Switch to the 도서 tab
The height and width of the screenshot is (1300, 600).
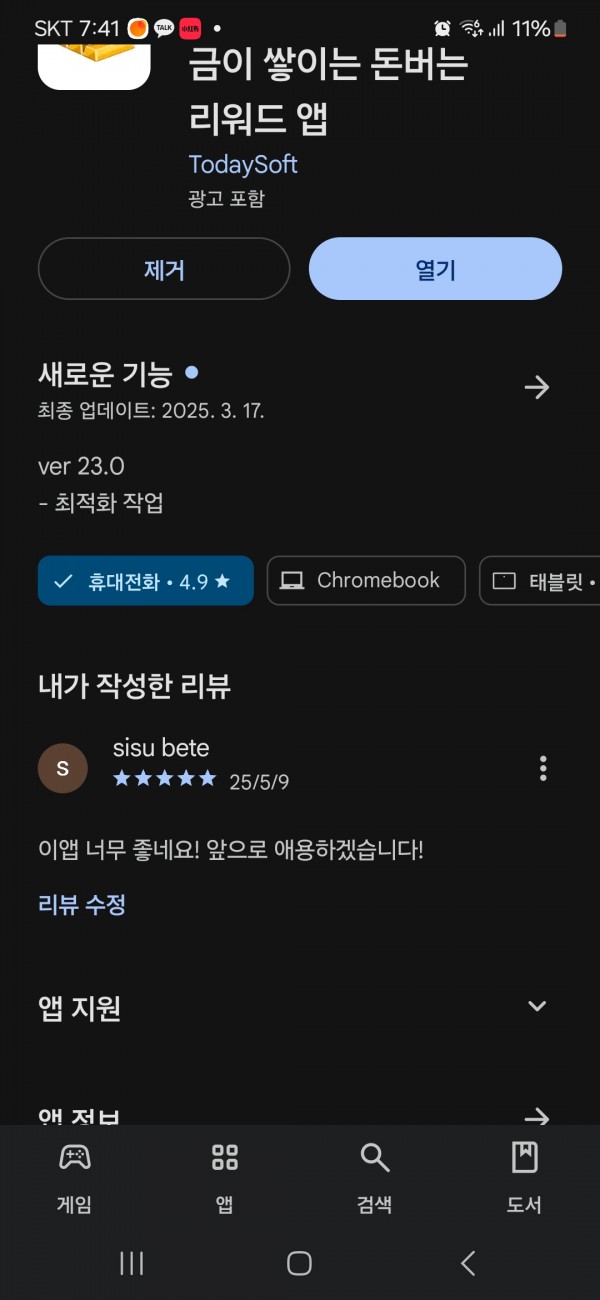(x=525, y=1177)
